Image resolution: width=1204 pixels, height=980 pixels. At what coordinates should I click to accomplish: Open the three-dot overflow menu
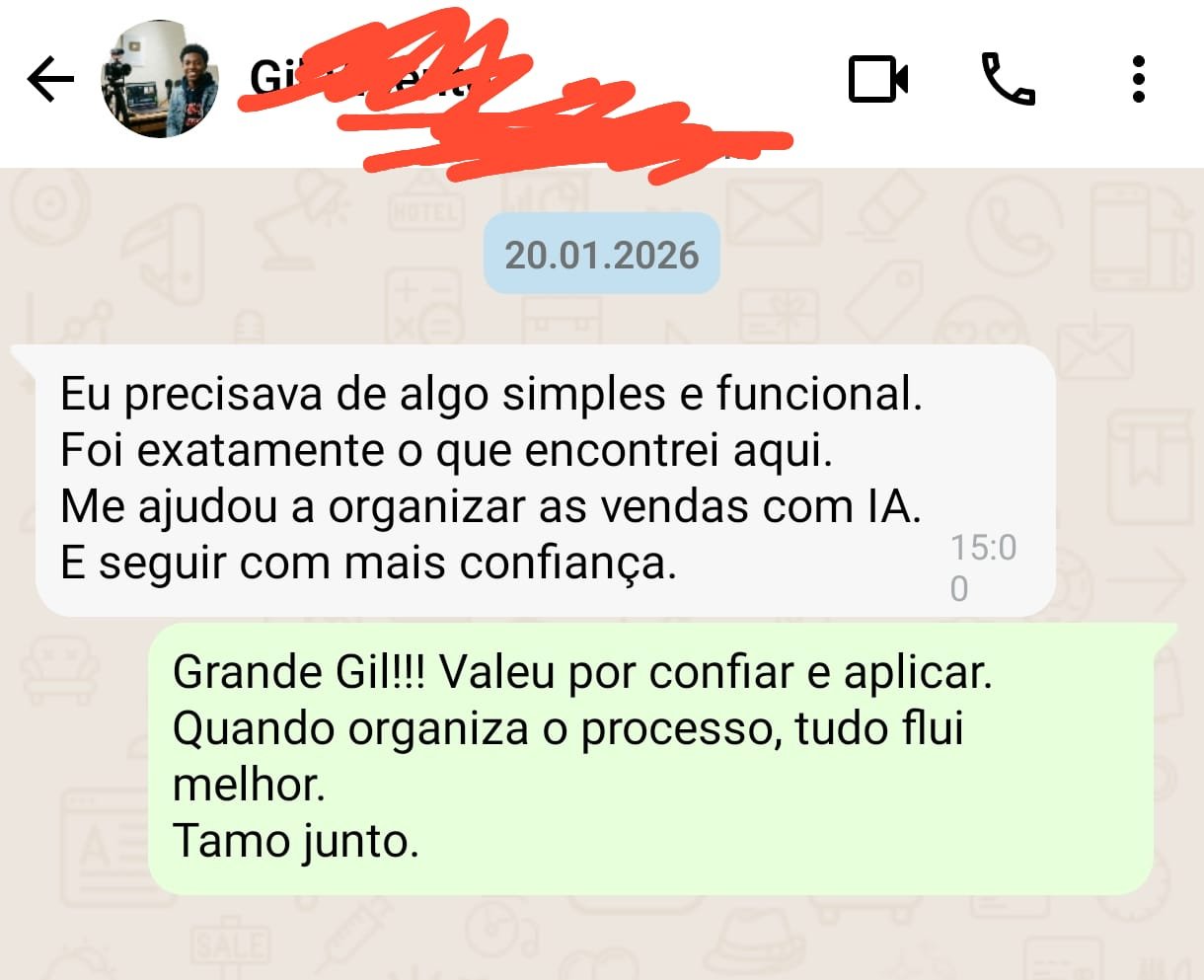[x=1138, y=79]
